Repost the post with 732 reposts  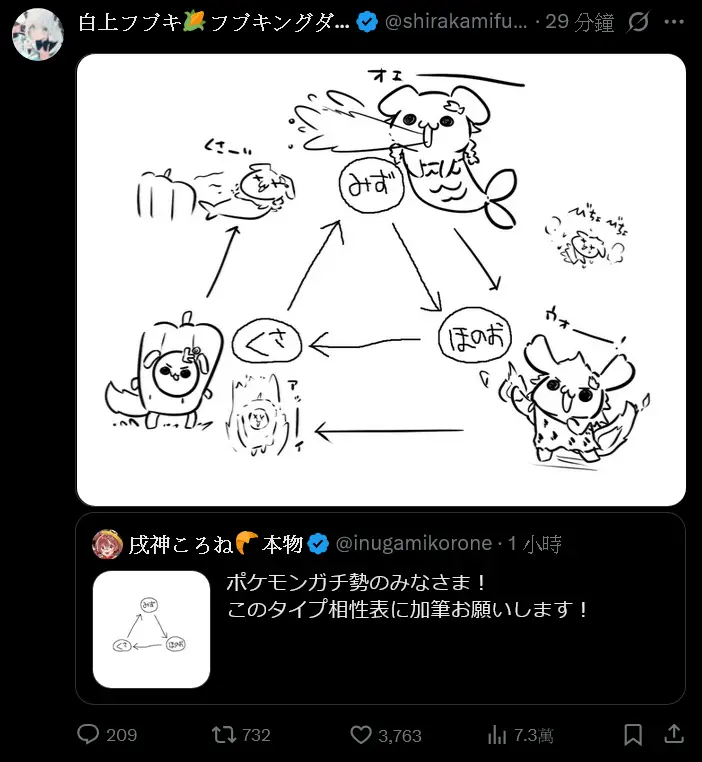[x=224, y=735]
